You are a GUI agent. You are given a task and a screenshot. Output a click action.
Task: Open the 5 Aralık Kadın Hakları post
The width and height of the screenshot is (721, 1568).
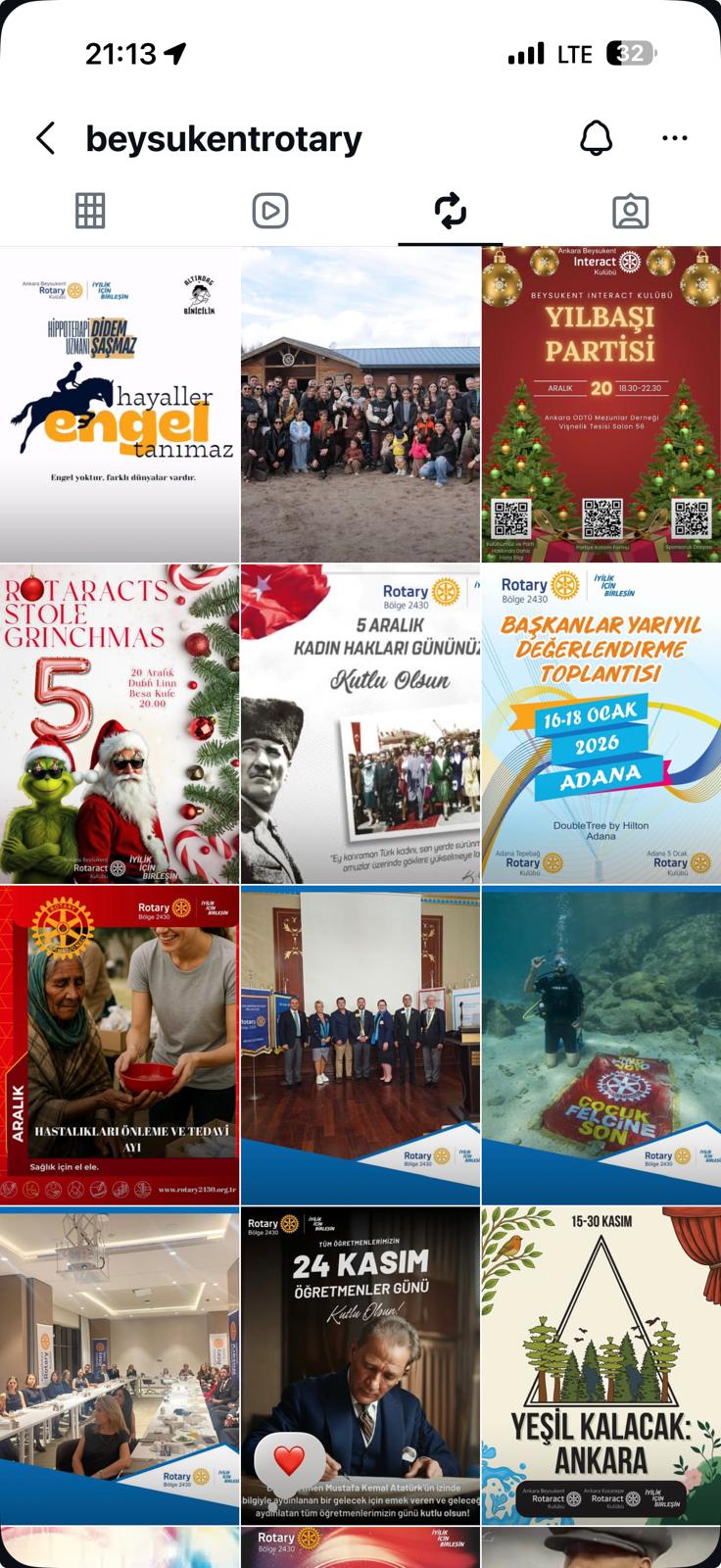360,723
